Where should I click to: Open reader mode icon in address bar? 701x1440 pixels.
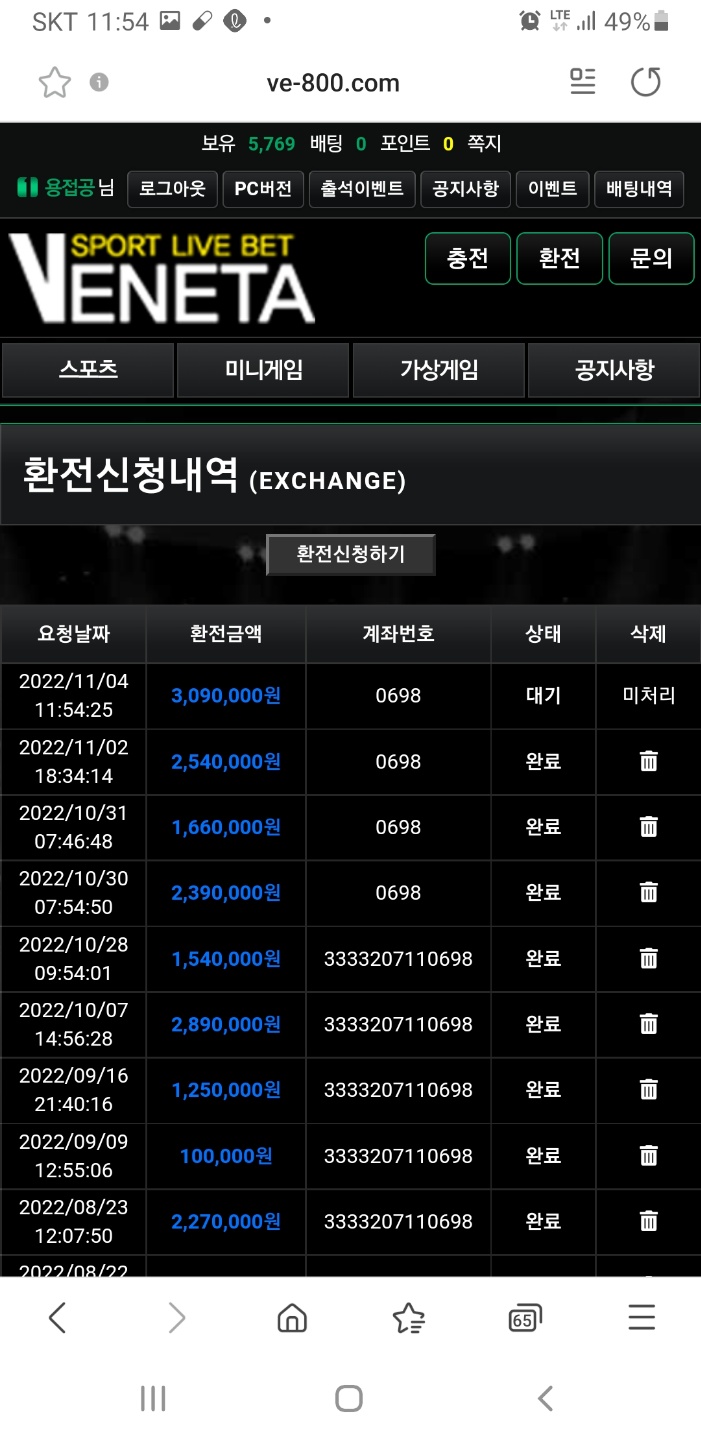pyautogui.click(x=583, y=83)
